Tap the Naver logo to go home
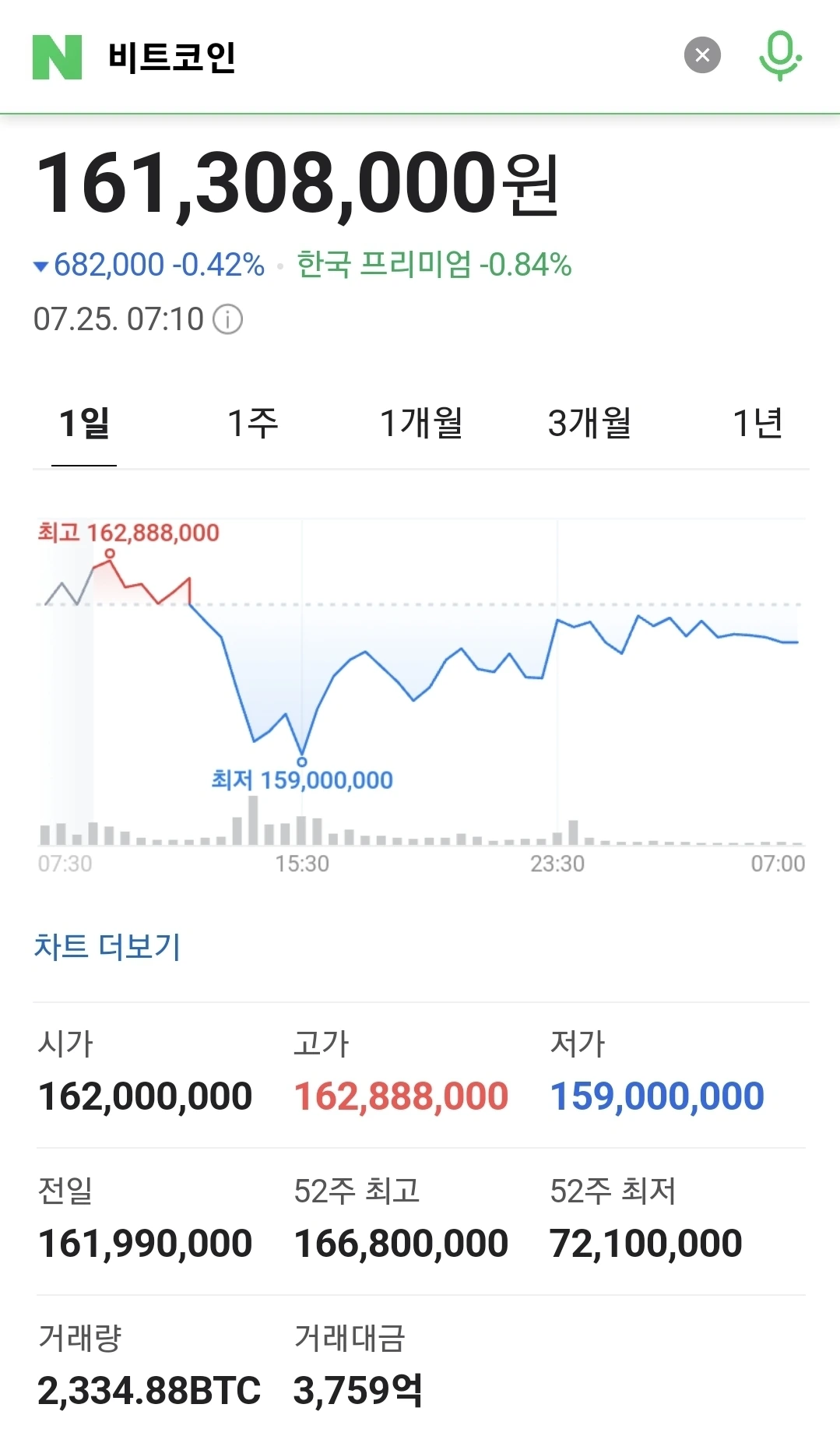The image size is (840, 1443). click(x=57, y=57)
